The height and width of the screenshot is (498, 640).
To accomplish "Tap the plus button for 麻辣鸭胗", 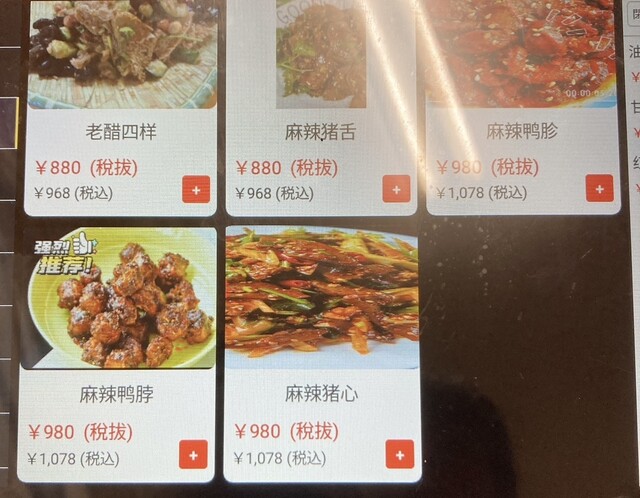I will point(599,188).
